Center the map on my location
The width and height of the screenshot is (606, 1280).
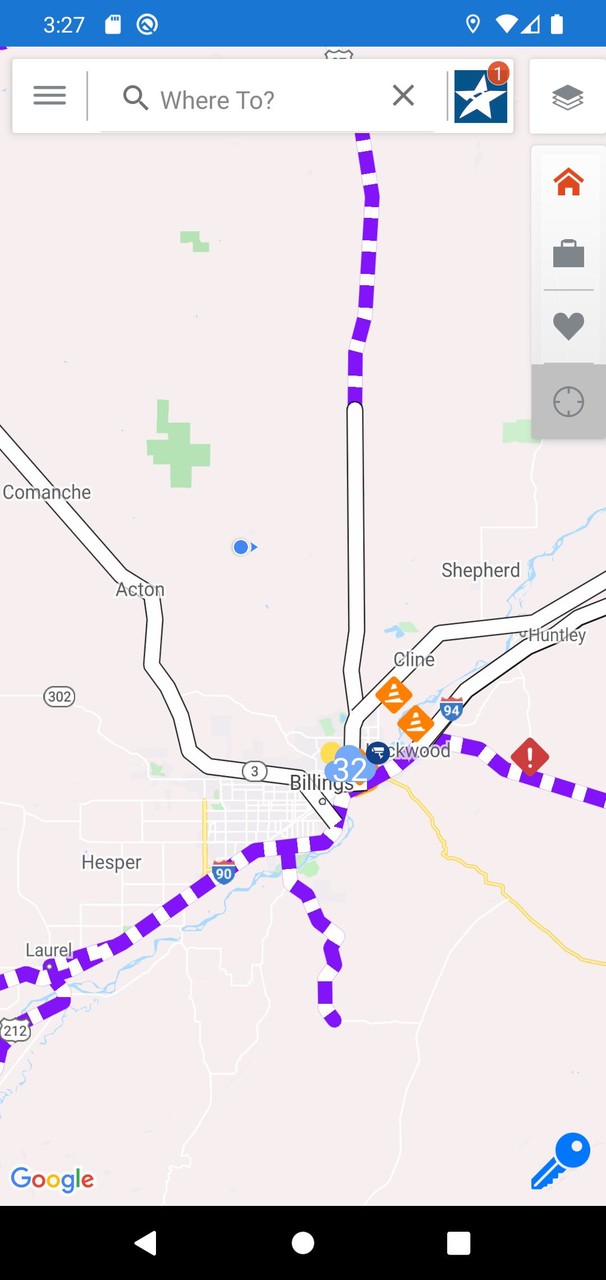coord(568,402)
